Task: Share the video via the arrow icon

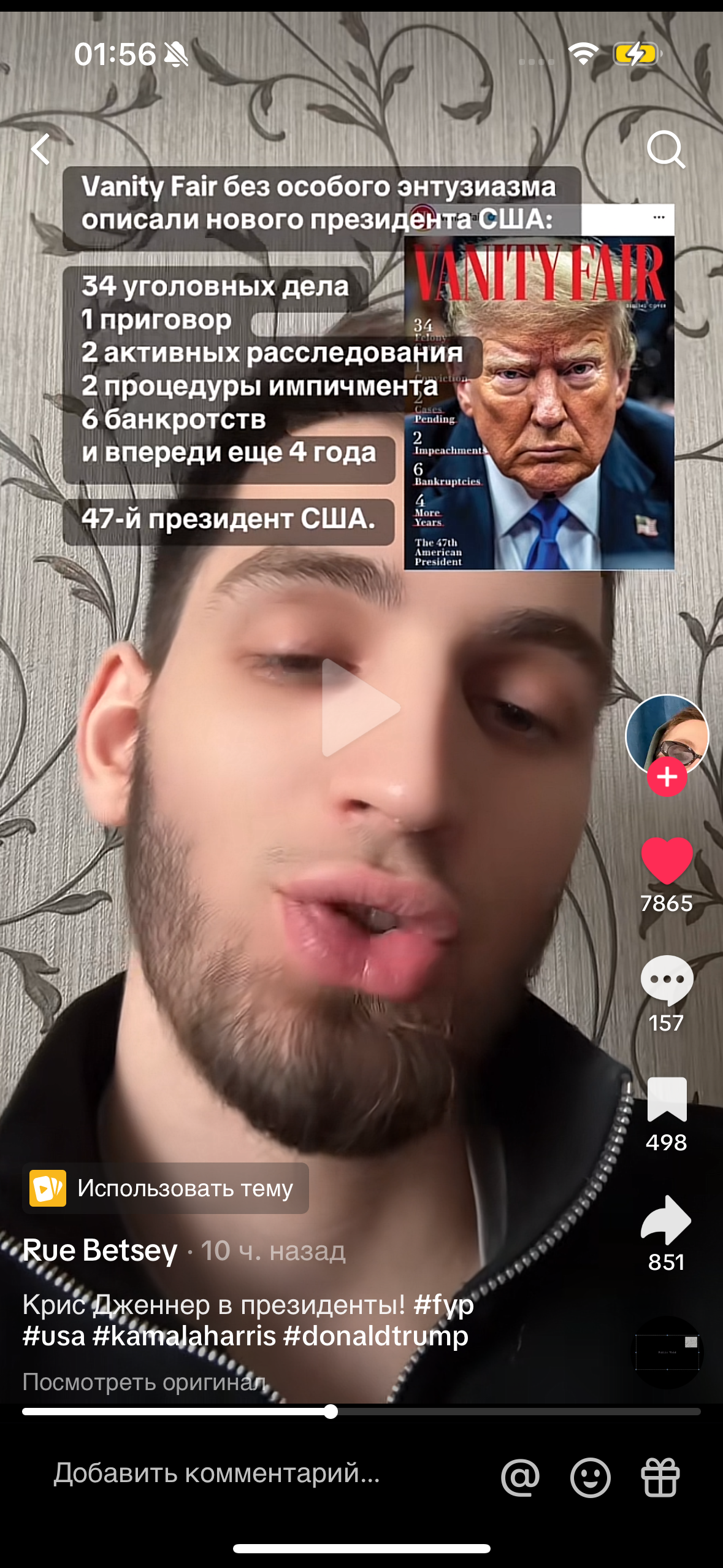Action: (667, 1219)
